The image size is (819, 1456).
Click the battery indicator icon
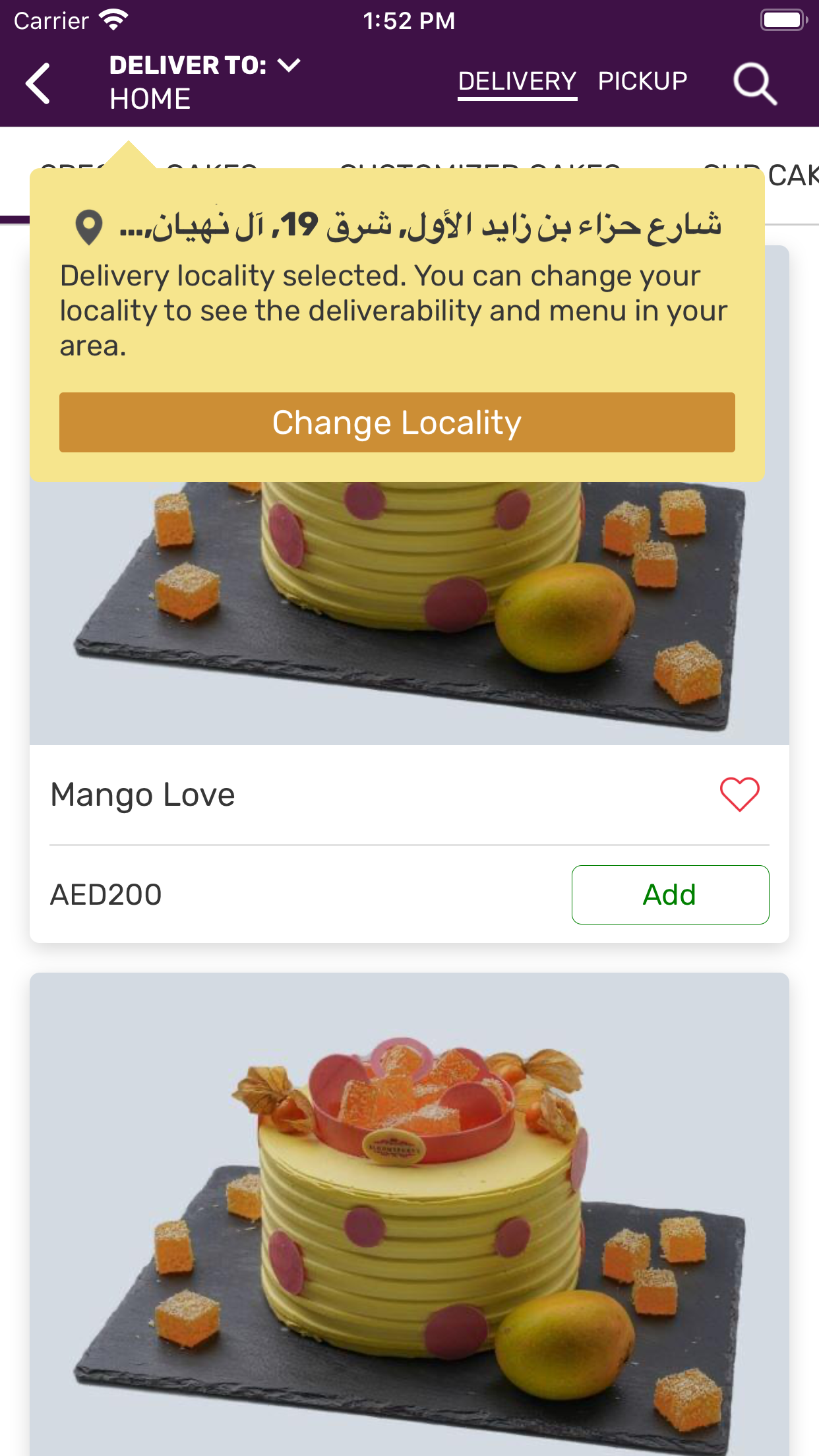(783, 20)
